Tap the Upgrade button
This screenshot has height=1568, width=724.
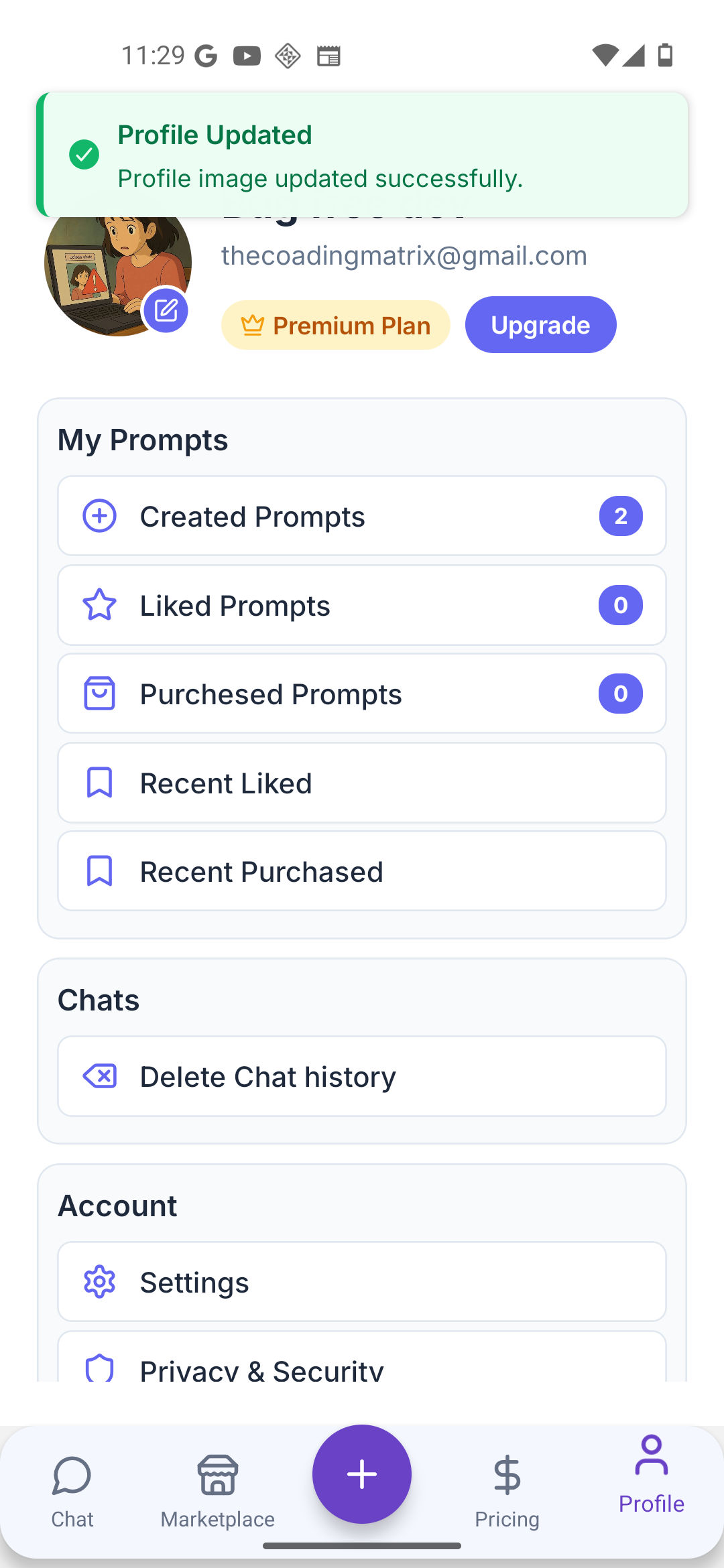(540, 325)
